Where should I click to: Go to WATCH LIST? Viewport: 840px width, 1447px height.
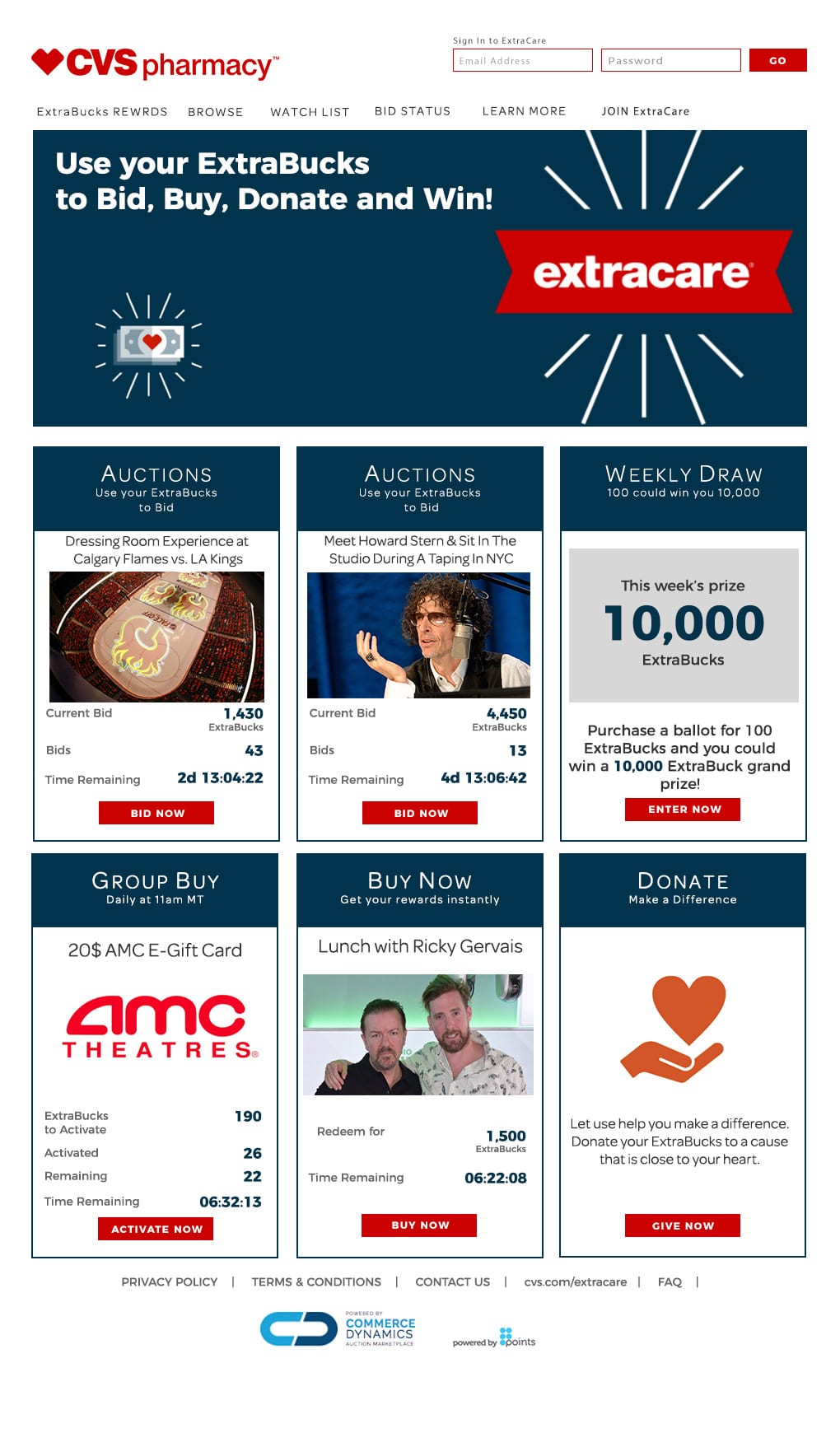[x=310, y=112]
